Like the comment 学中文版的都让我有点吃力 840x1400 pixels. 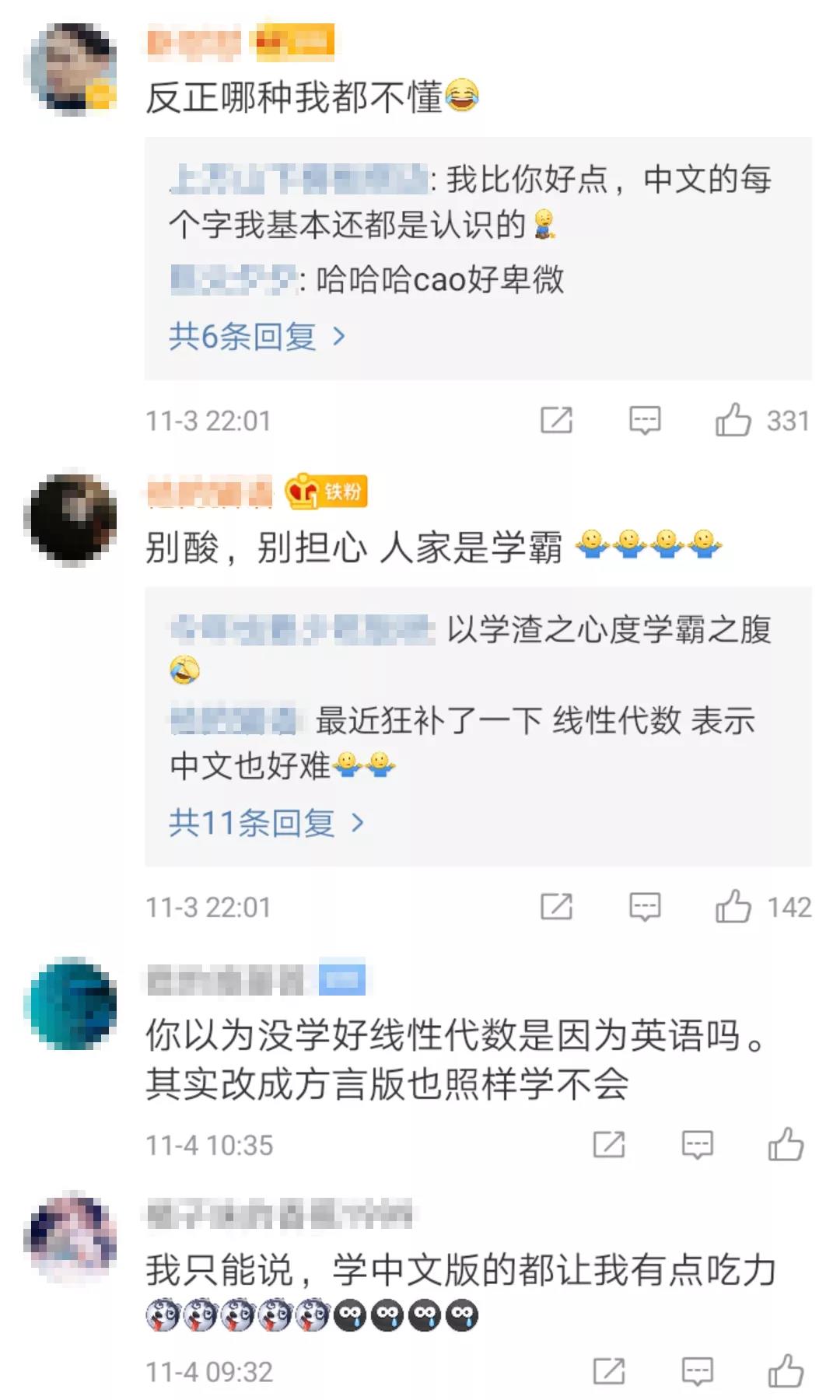(x=786, y=1371)
